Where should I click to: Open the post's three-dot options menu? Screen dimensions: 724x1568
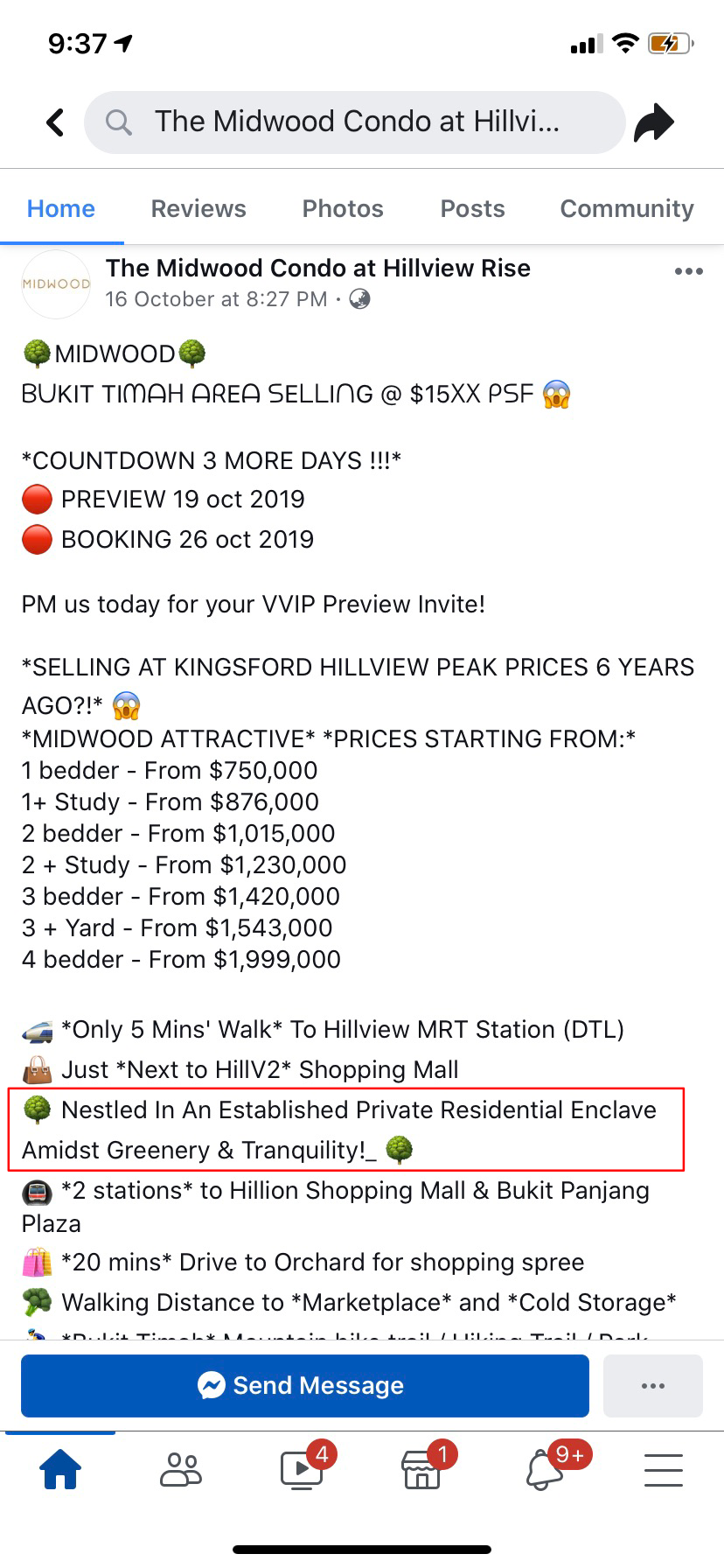688,271
